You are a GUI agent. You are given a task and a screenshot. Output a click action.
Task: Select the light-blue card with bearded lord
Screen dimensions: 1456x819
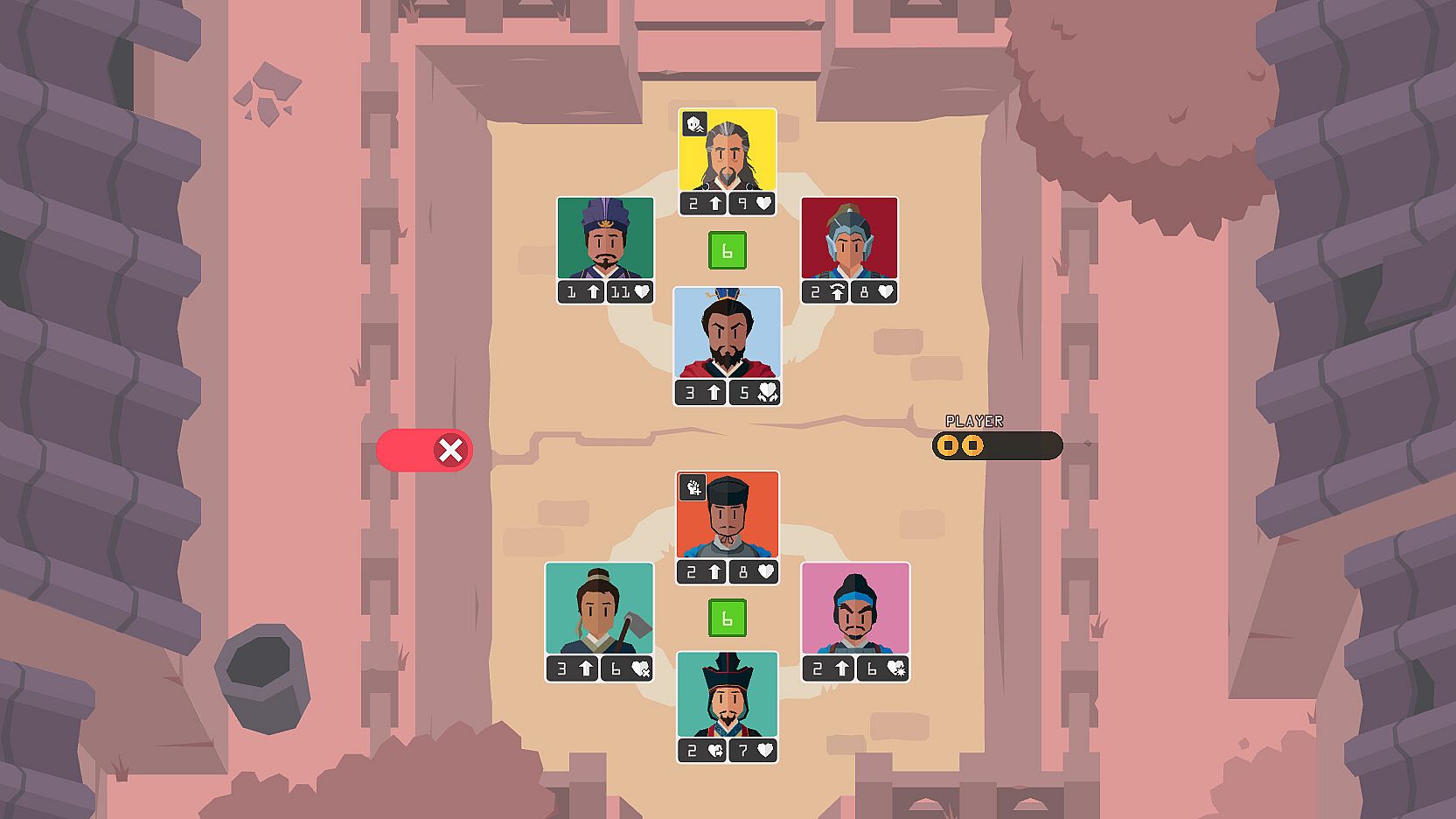point(728,333)
